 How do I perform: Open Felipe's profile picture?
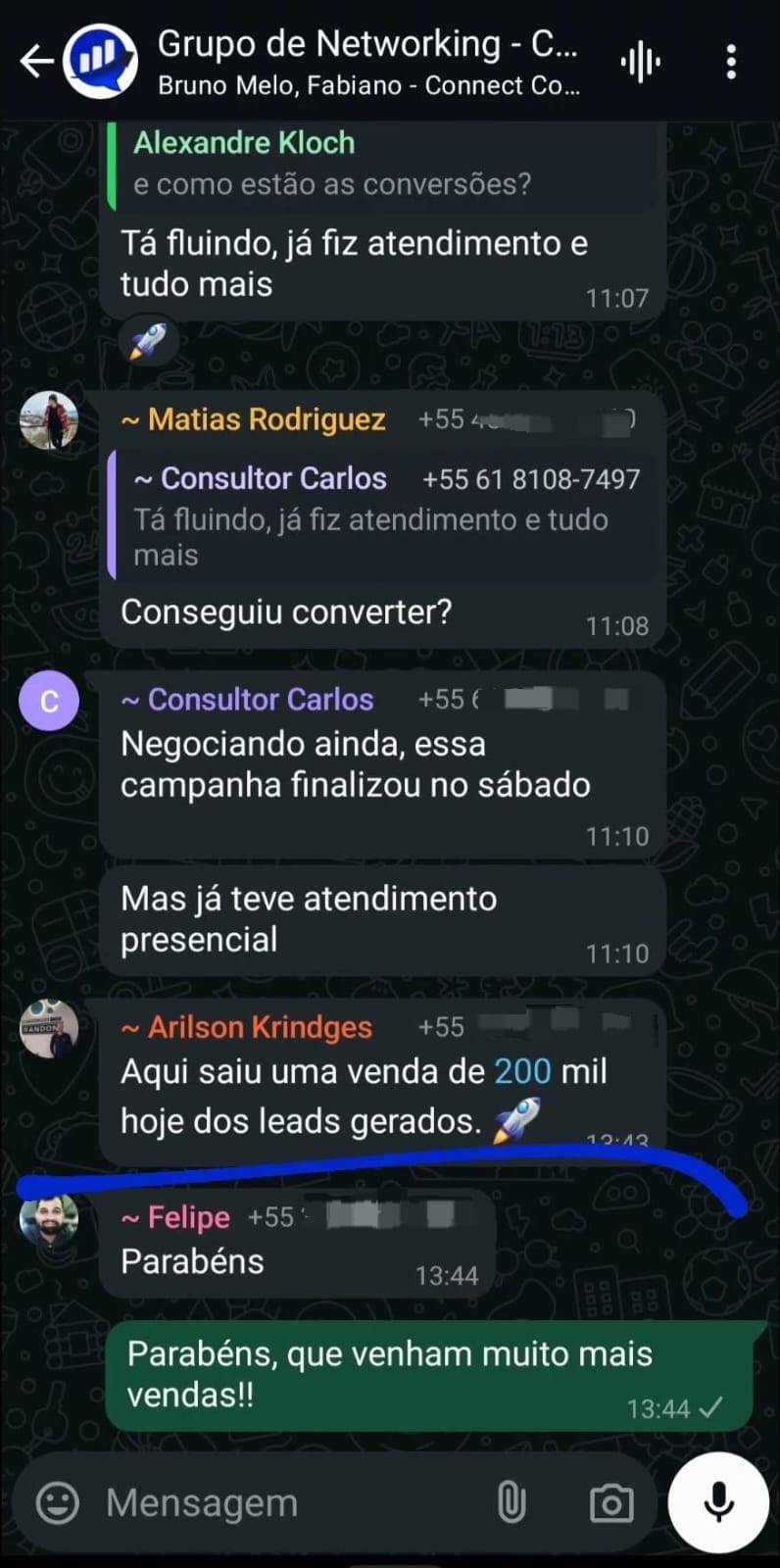pos(49,1220)
